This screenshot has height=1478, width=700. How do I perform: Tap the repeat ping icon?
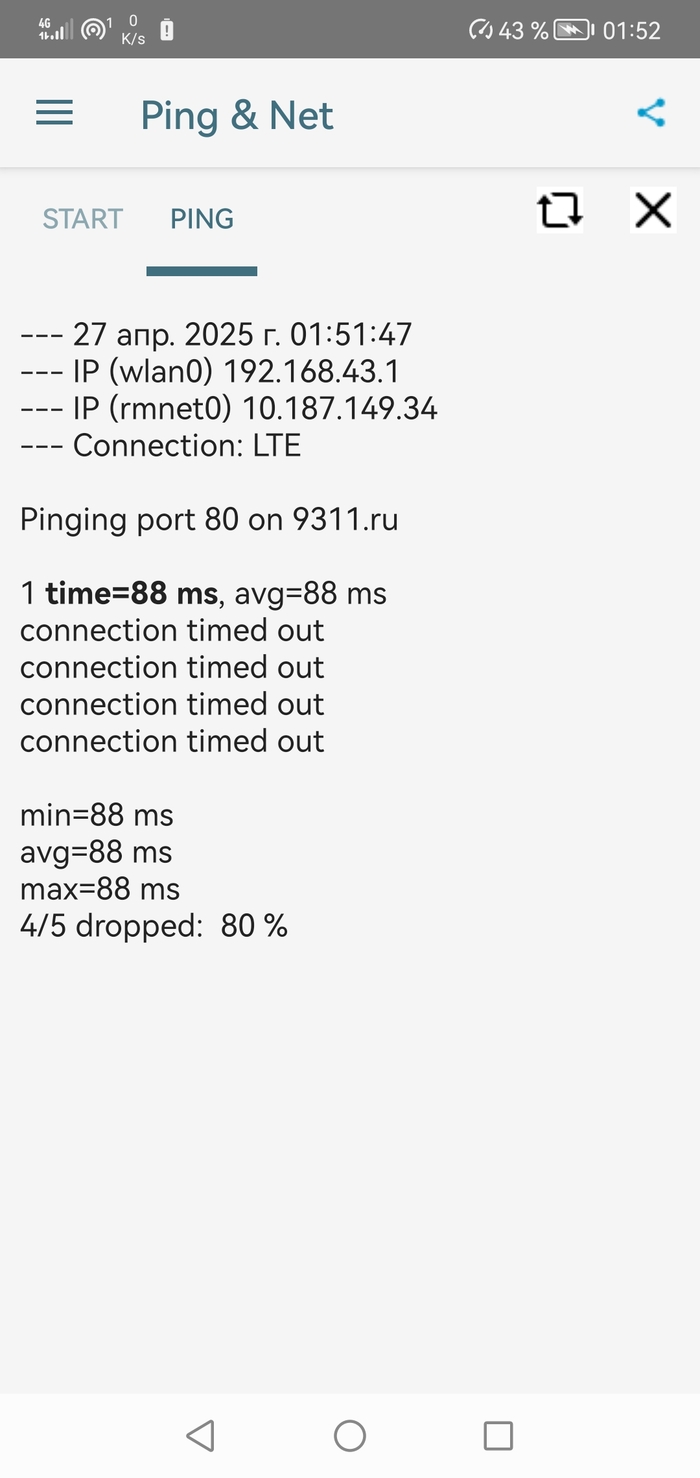tap(559, 210)
